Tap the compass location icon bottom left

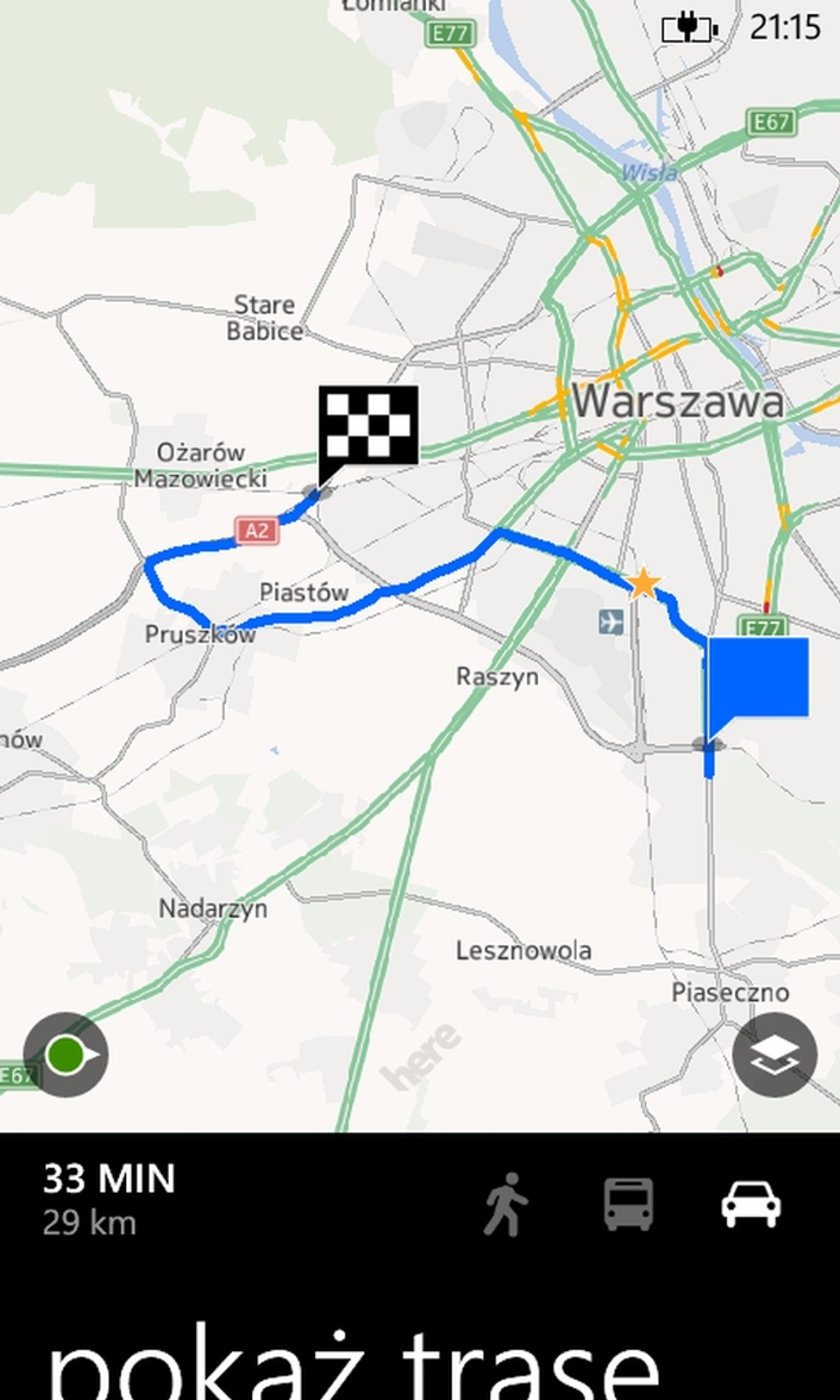pos(66,1053)
